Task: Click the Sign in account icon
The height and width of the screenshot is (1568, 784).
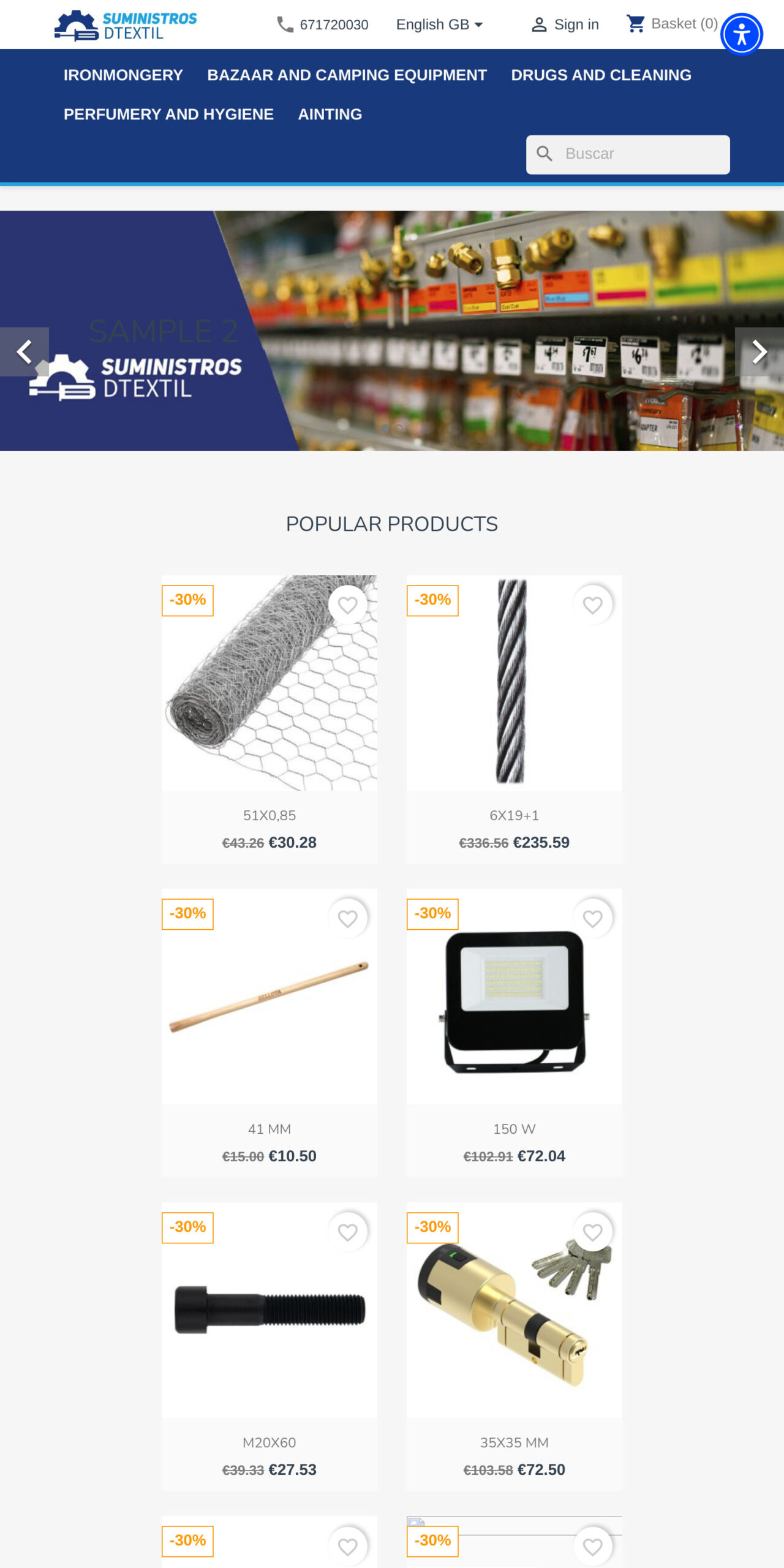Action: point(538,24)
